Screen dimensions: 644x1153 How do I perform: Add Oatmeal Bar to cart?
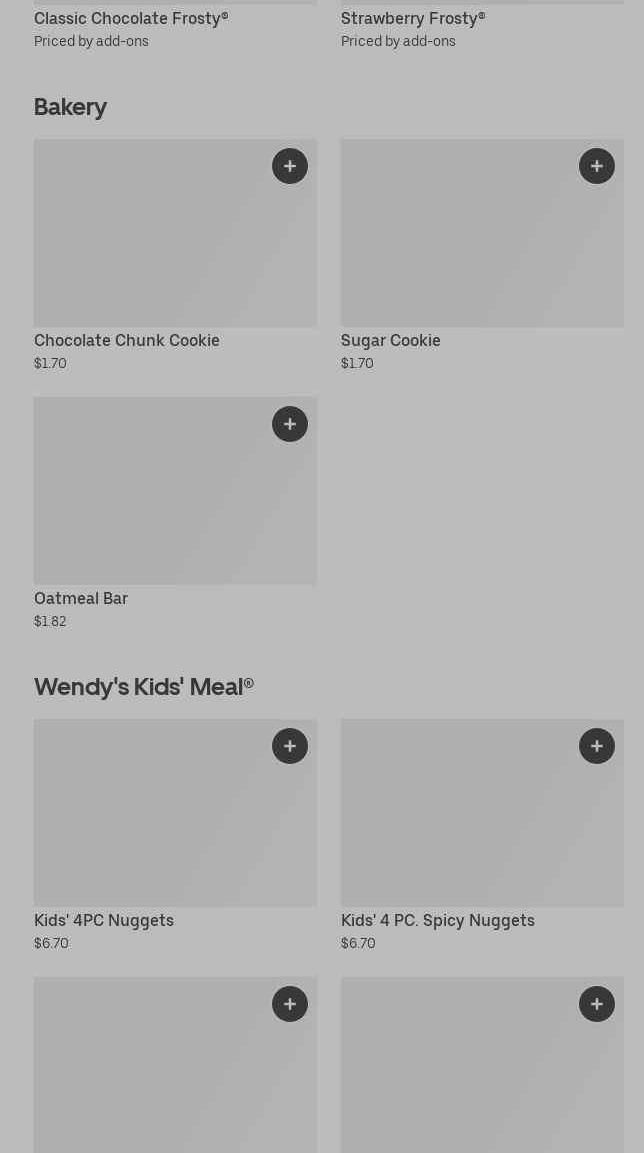290,424
